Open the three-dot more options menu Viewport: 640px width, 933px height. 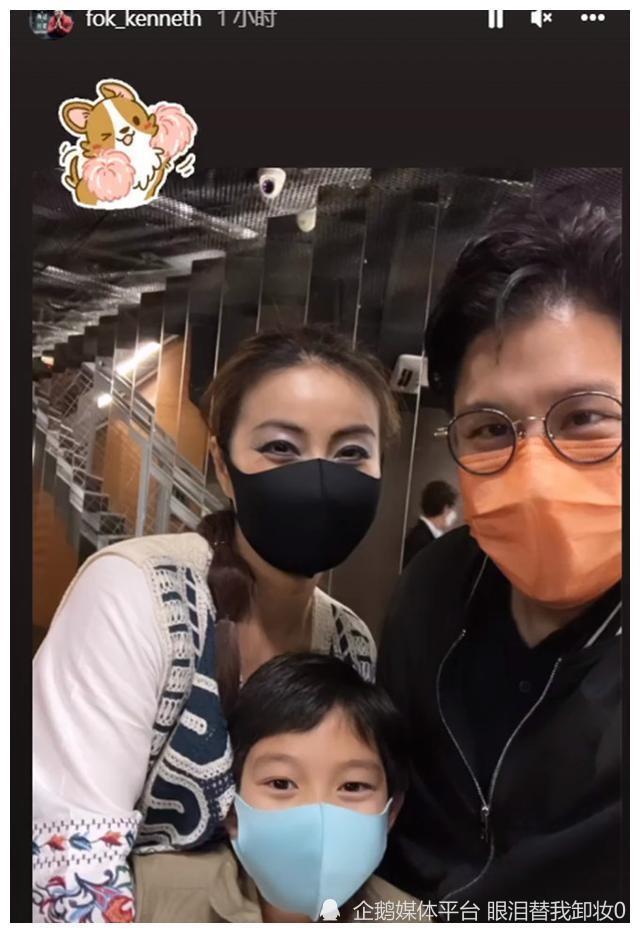[593, 18]
